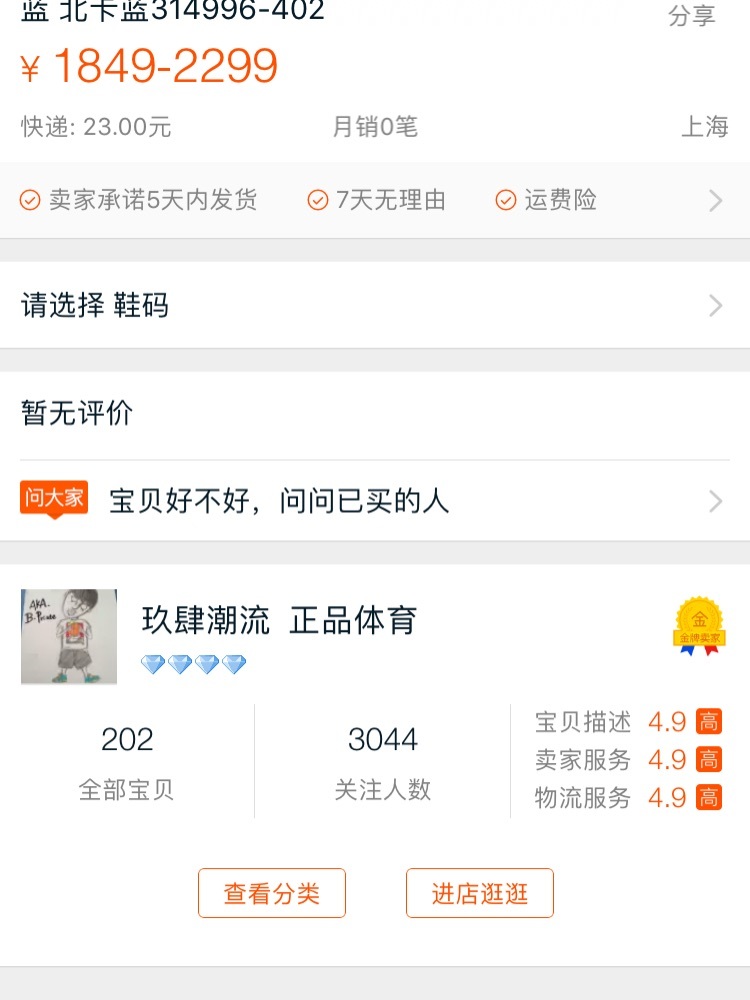Tap 进店逛逛 to enter the shop
The width and height of the screenshot is (750, 1000).
(480, 893)
